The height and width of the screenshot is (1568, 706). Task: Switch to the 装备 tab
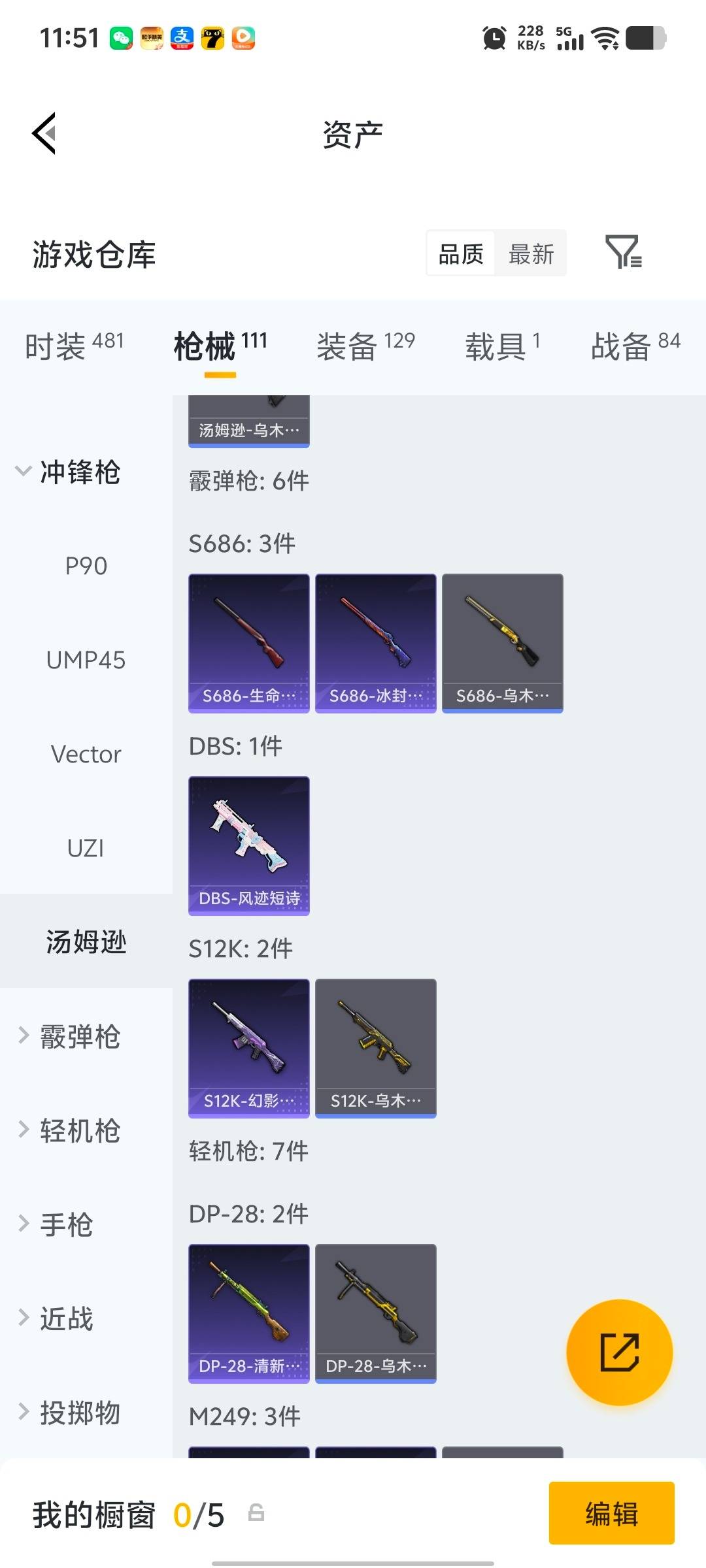coord(346,344)
